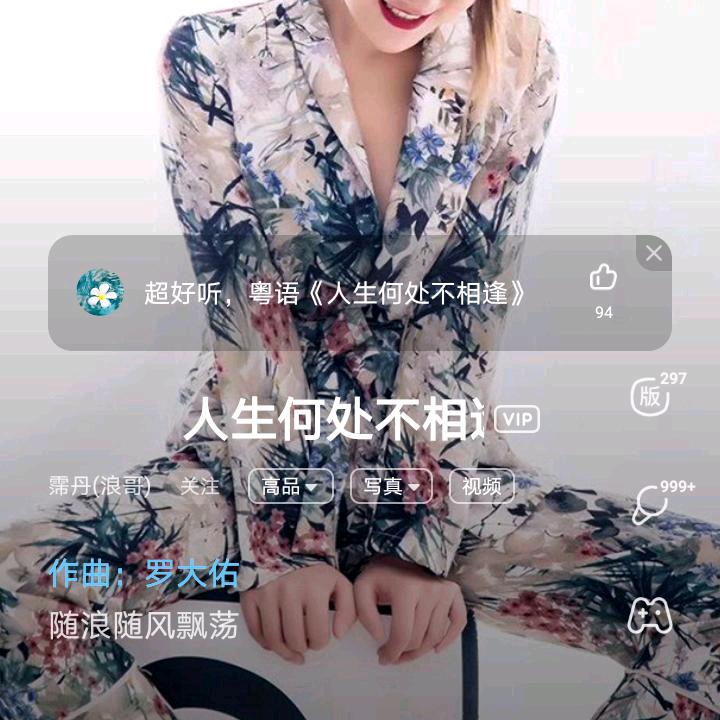Tap the VIP badge beside the title
The image size is (720, 720).
(517, 419)
